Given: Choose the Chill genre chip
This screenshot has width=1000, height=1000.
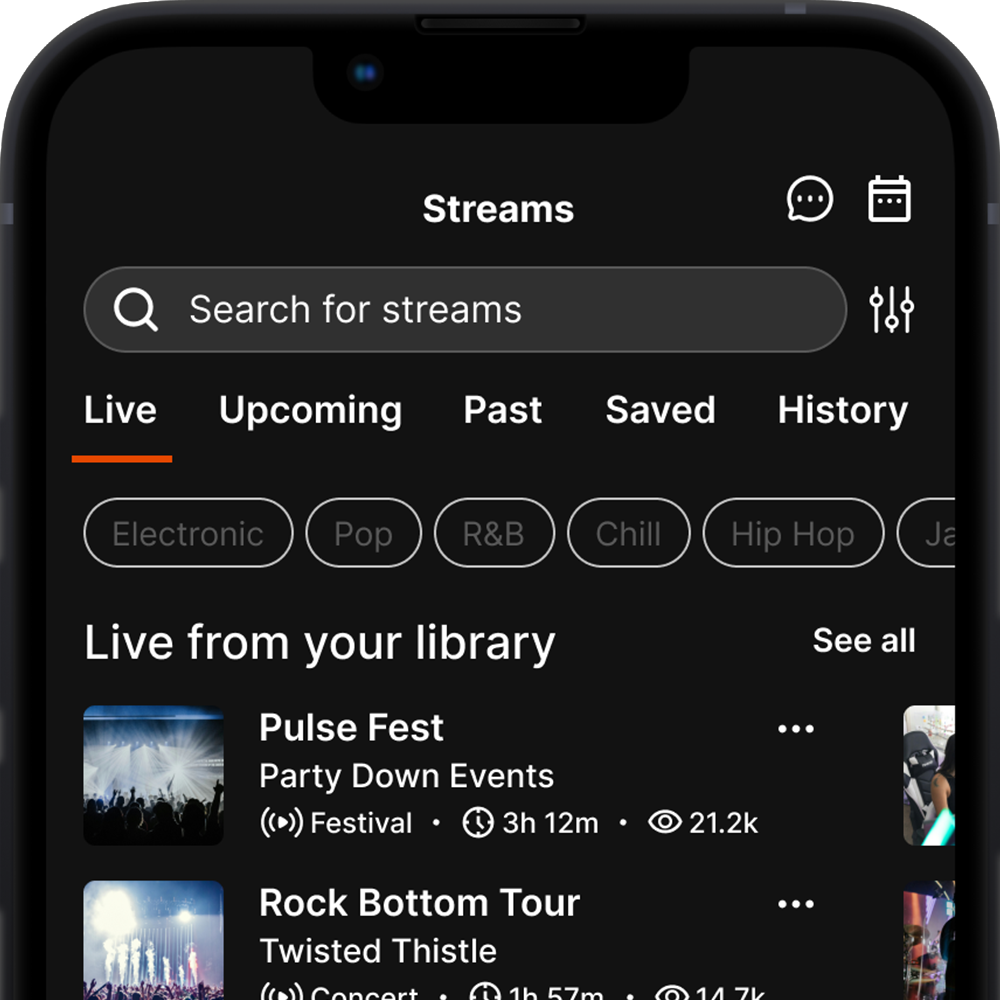Looking at the screenshot, I should coord(628,534).
